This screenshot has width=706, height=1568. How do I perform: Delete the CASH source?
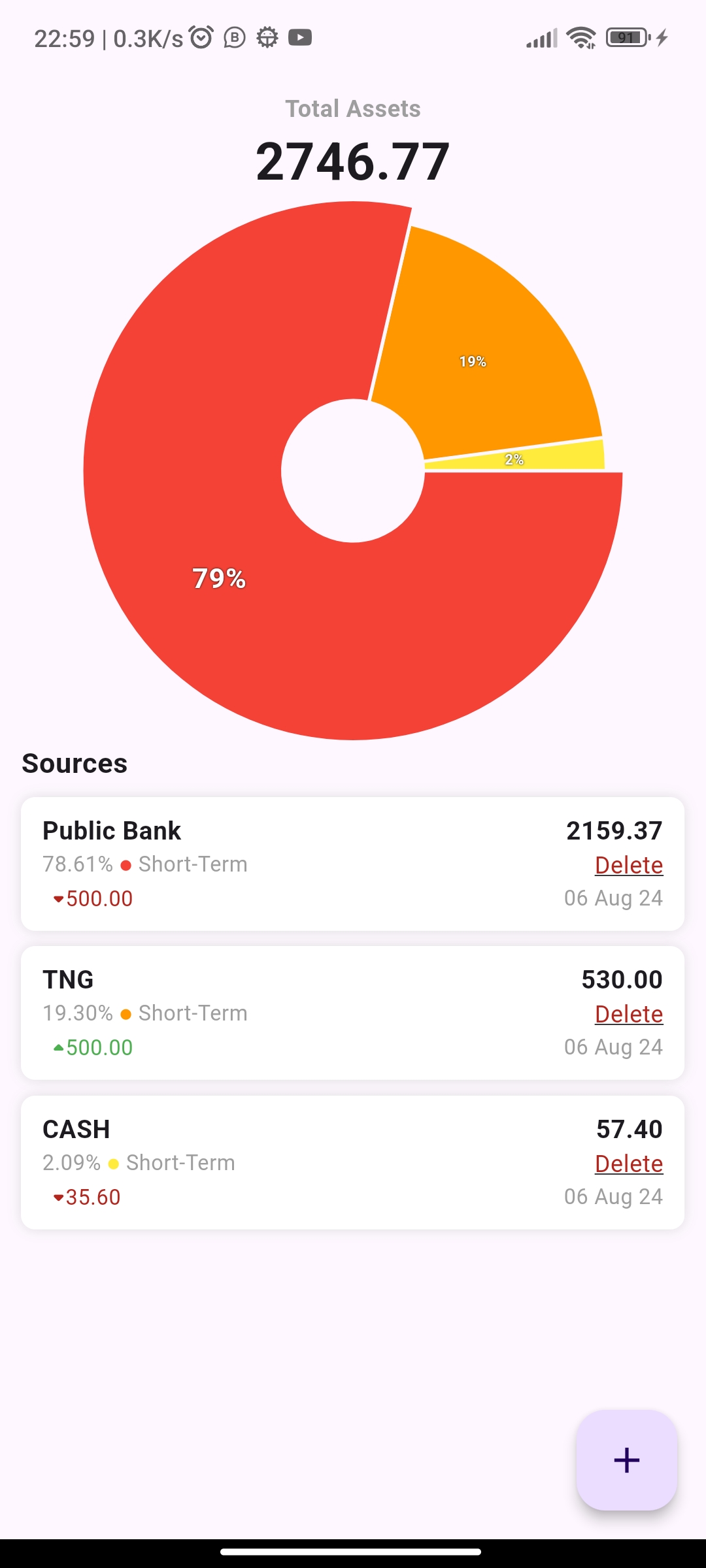point(629,1164)
